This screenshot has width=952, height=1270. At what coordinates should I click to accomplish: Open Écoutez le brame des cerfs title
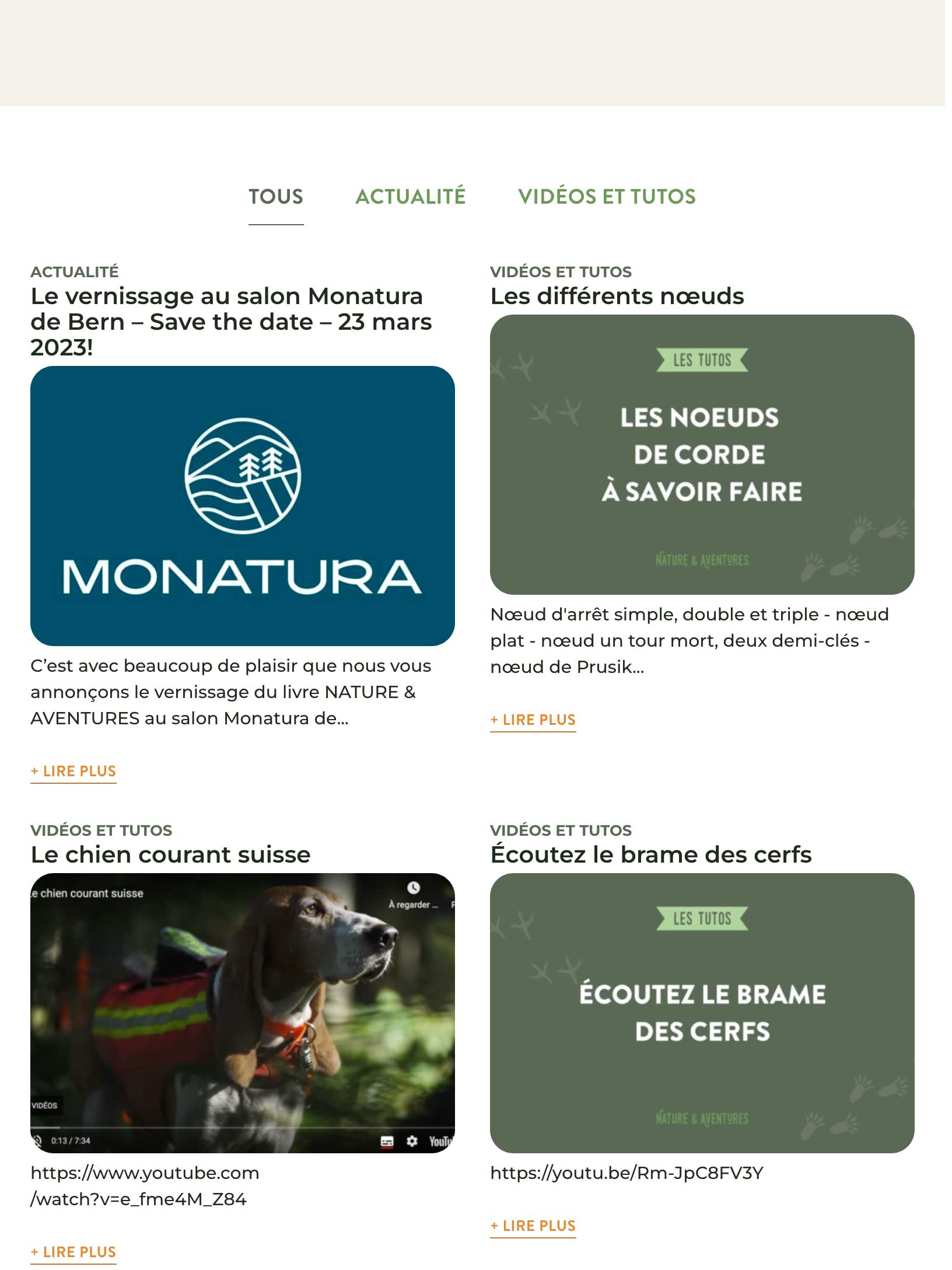pyautogui.click(x=651, y=854)
